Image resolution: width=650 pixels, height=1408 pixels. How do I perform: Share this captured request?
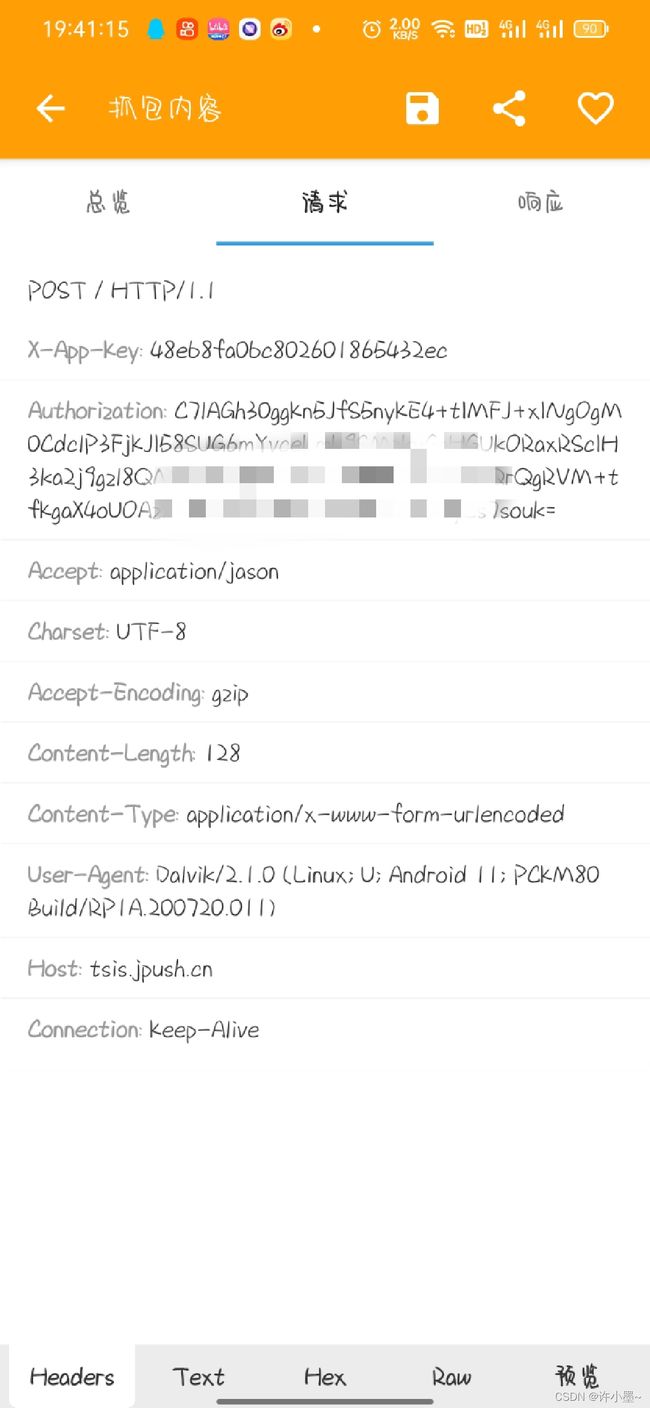pyautogui.click(x=509, y=108)
